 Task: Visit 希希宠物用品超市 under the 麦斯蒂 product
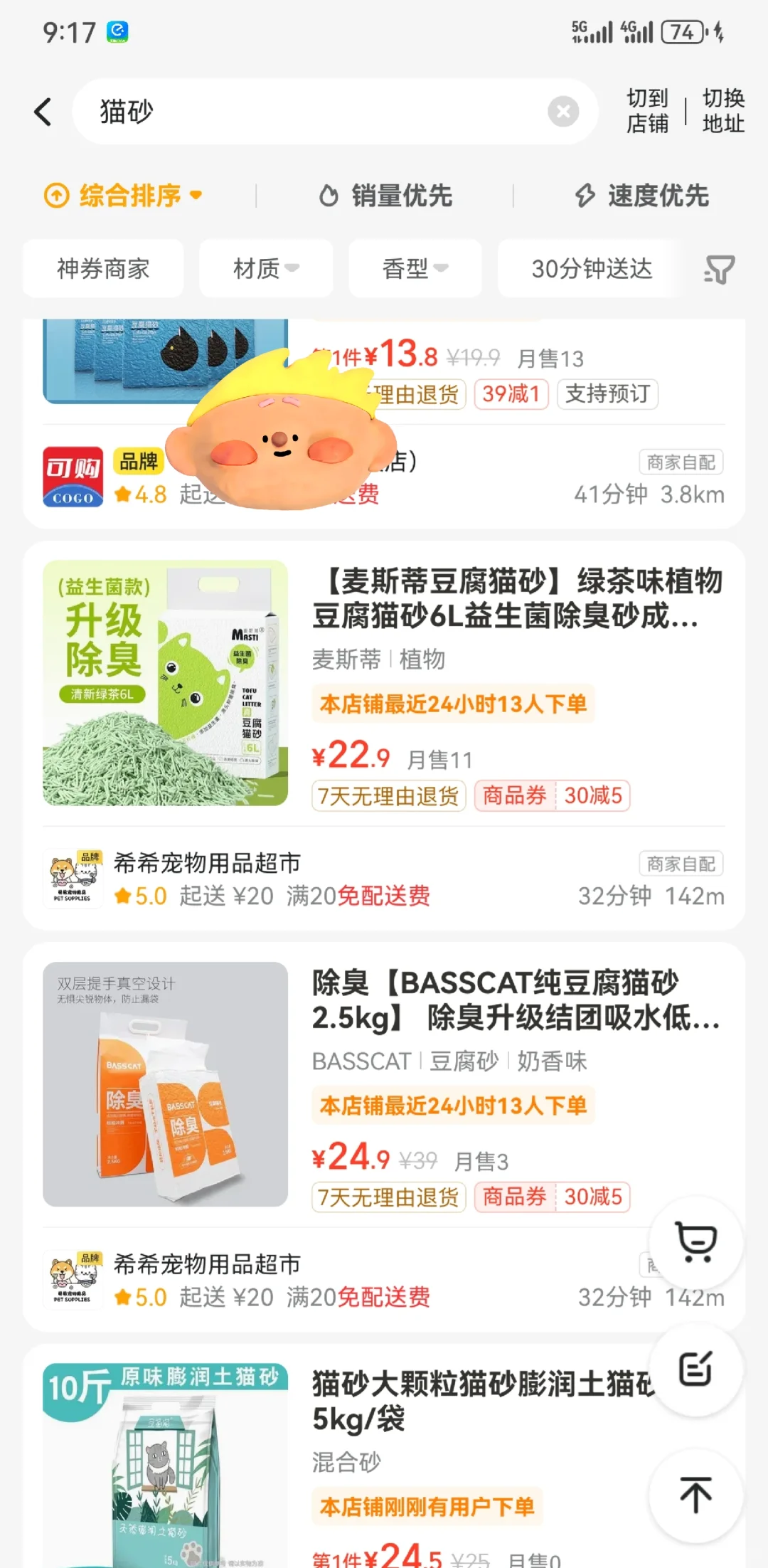click(207, 863)
